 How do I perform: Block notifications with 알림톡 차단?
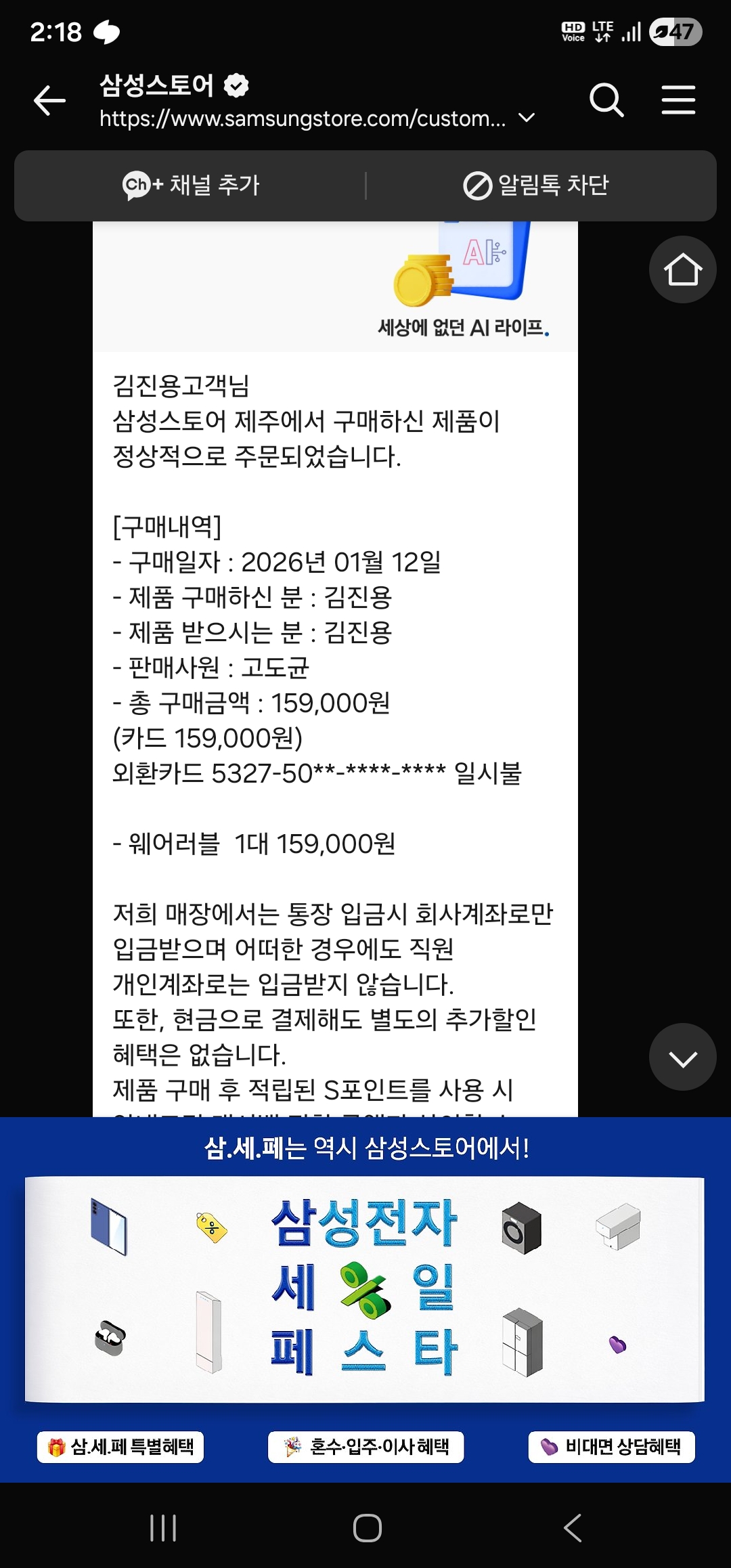click(x=536, y=186)
